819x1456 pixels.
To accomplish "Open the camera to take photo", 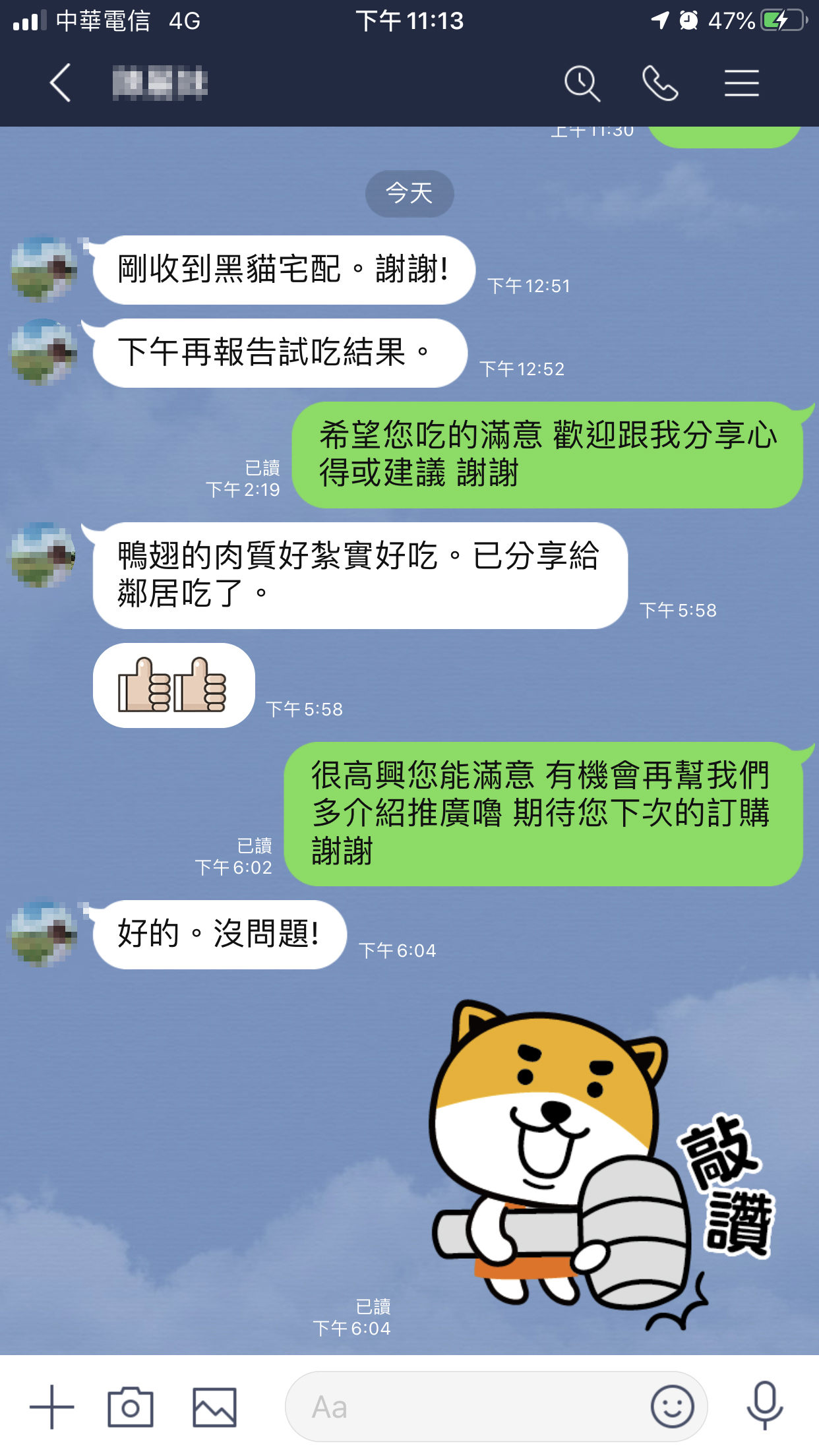I will pos(131,1407).
